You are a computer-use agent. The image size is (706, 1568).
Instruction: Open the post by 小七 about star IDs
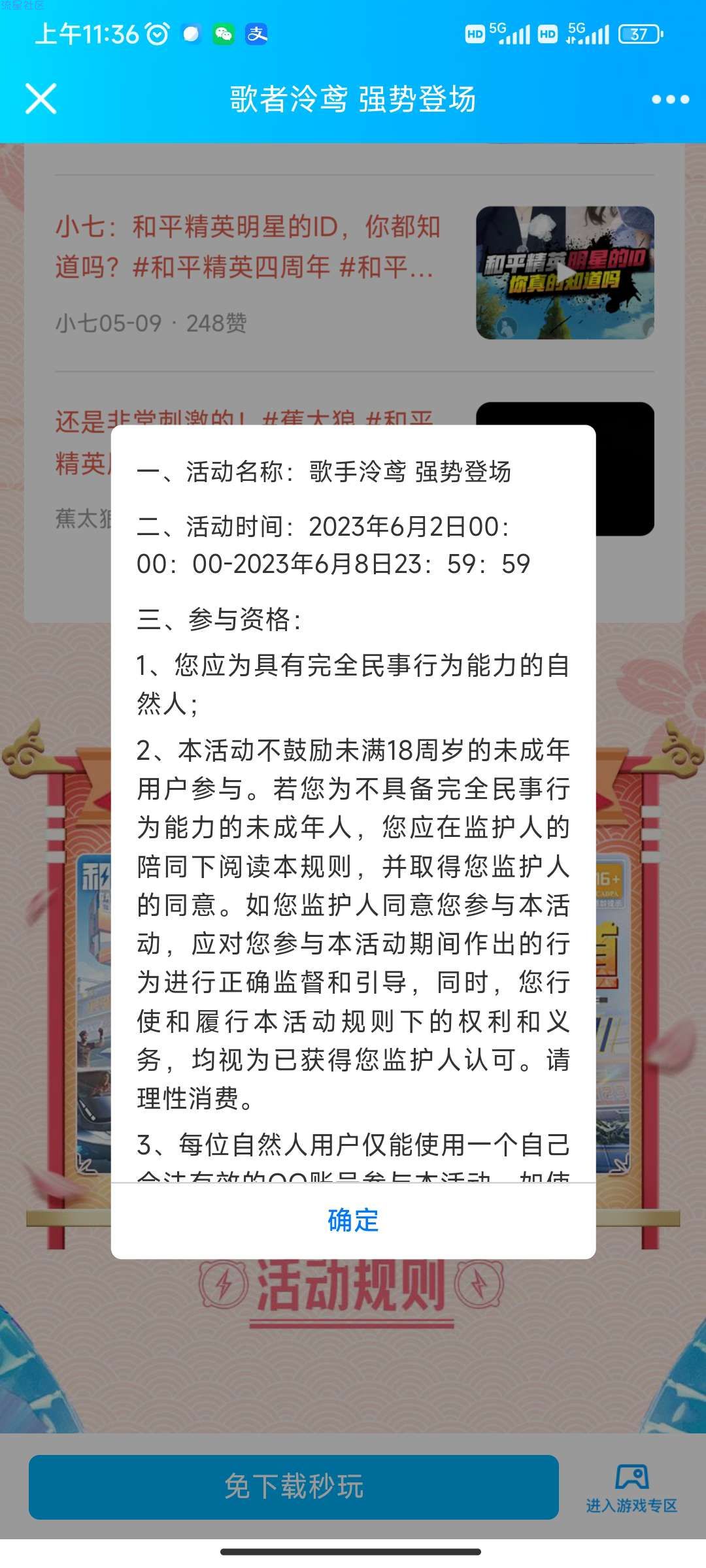click(x=248, y=247)
